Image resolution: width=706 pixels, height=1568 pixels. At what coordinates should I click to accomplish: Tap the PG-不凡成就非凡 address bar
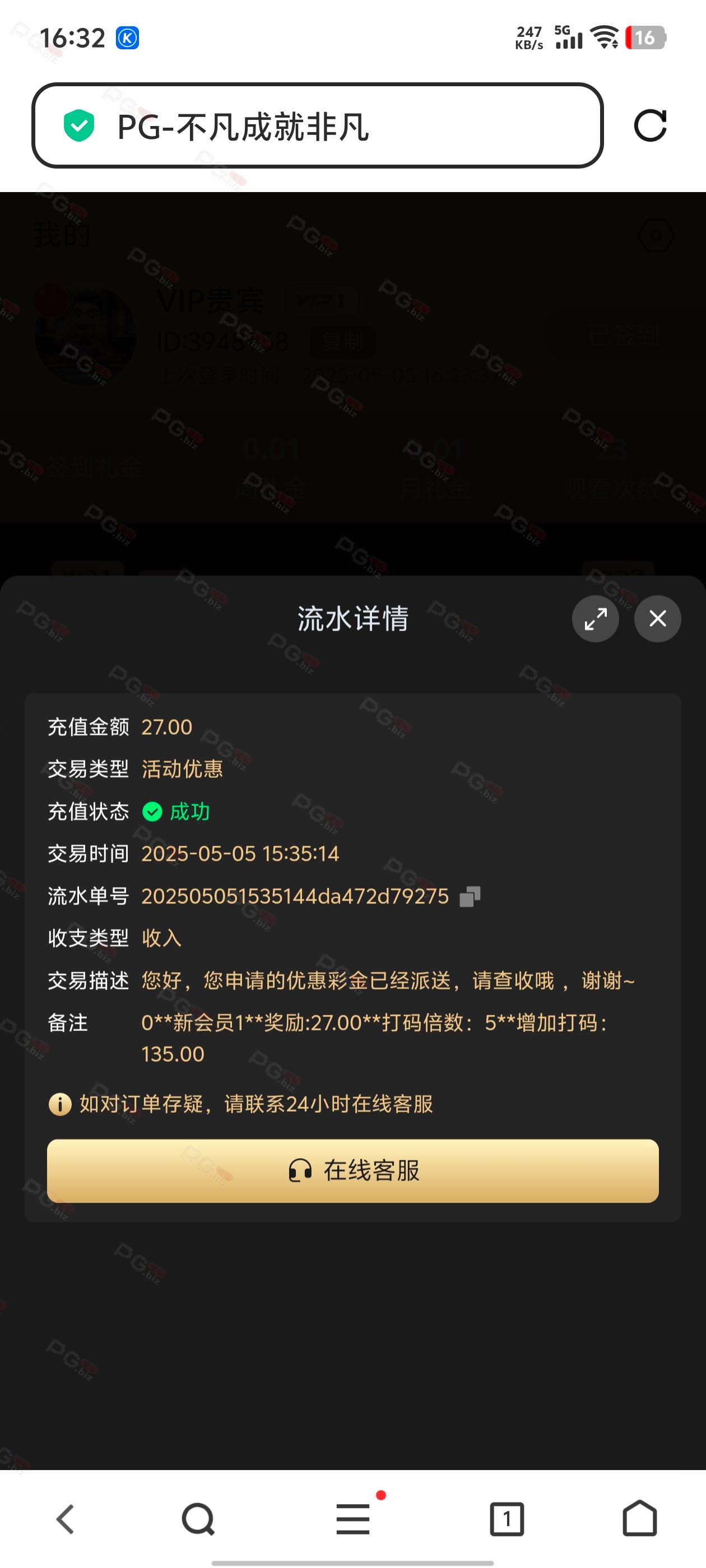click(x=317, y=125)
